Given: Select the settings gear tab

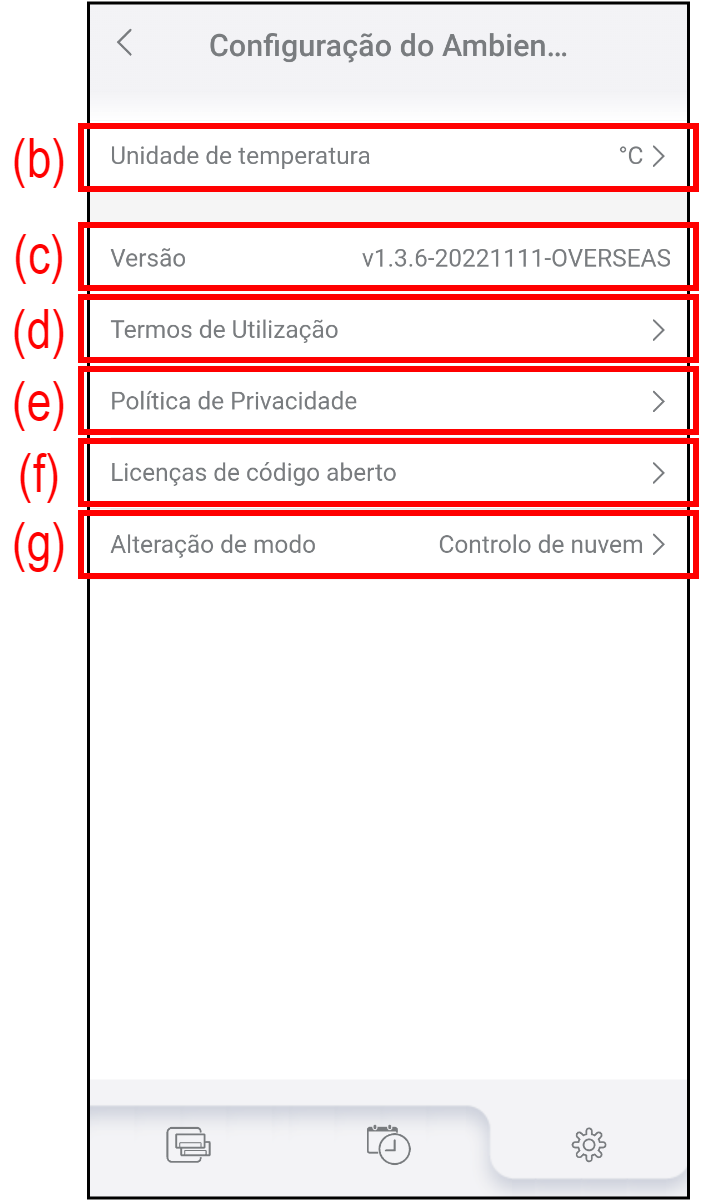Looking at the screenshot, I should [x=589, y=1143].
